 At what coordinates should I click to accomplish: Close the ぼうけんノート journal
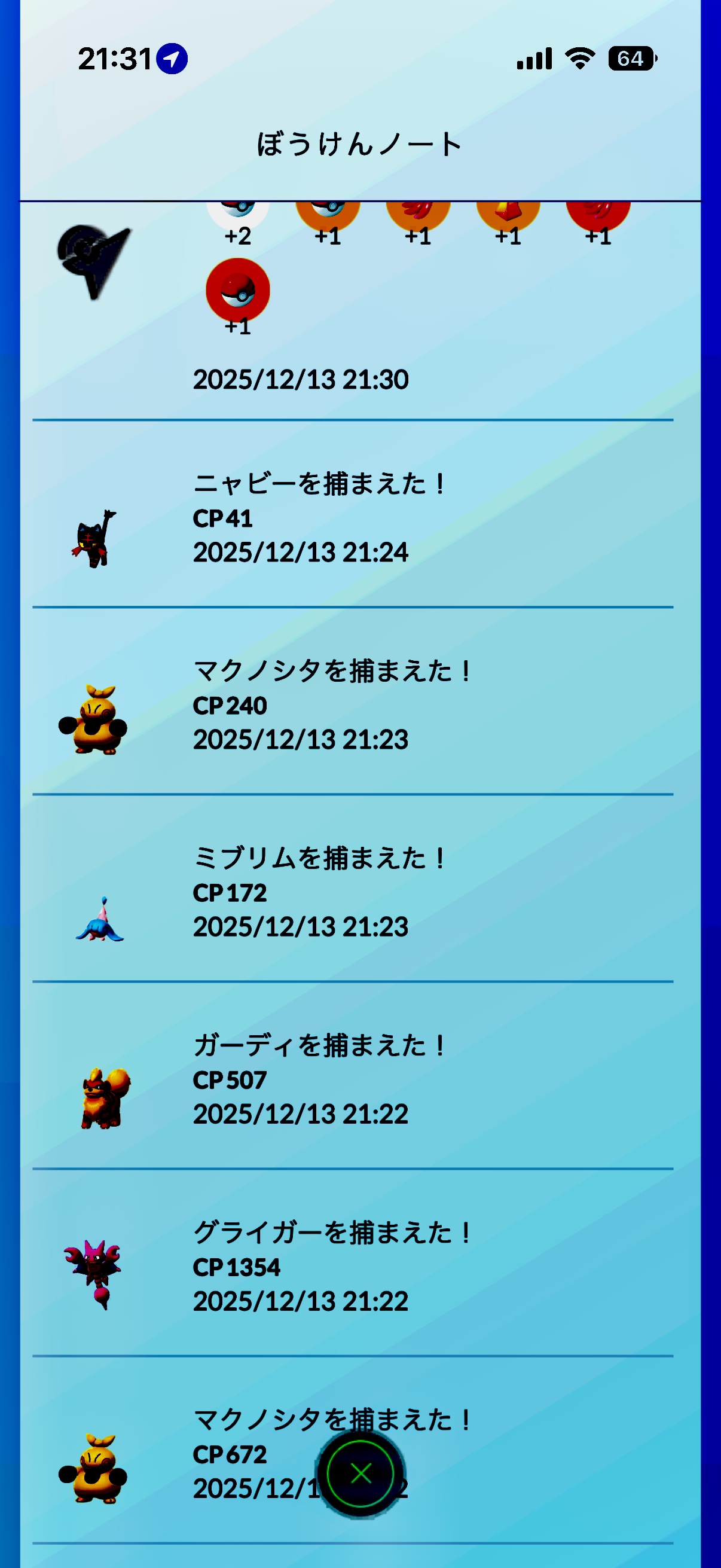point(361,1473)
